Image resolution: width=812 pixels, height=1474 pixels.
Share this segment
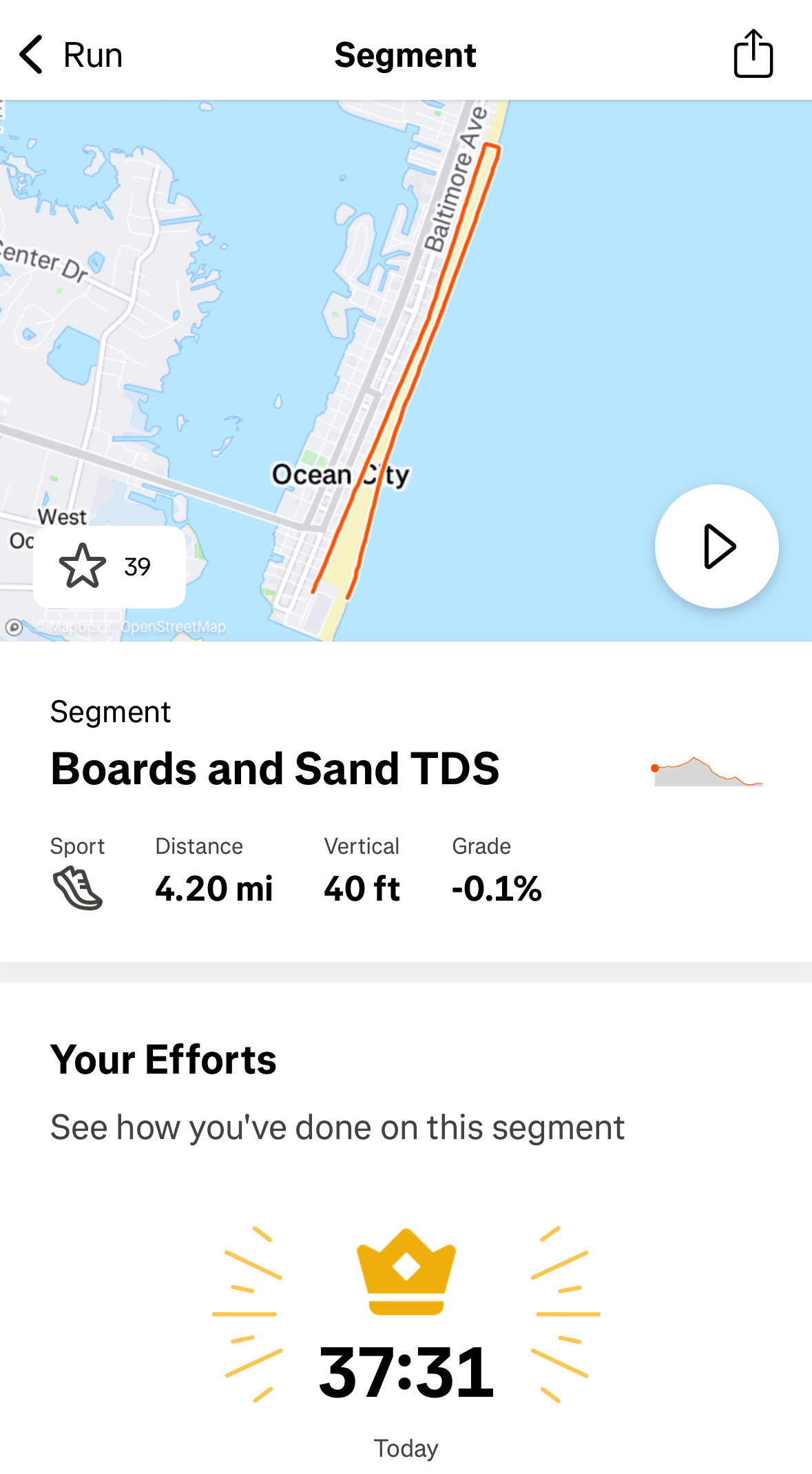pos(753,54)
